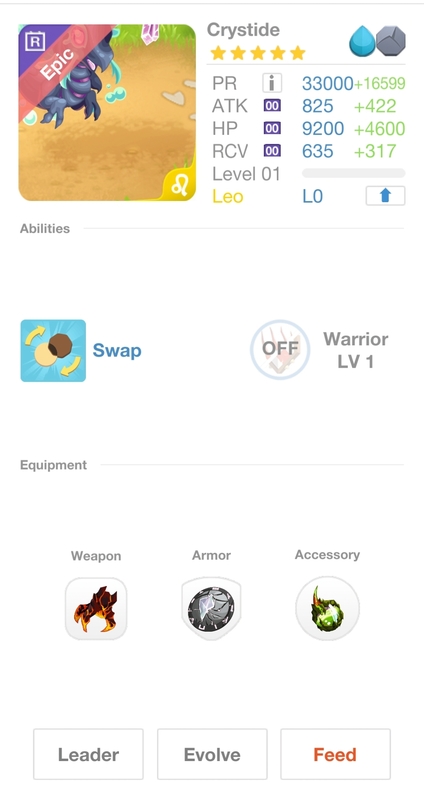Open the Armor equipment slot

coord(211,608)
